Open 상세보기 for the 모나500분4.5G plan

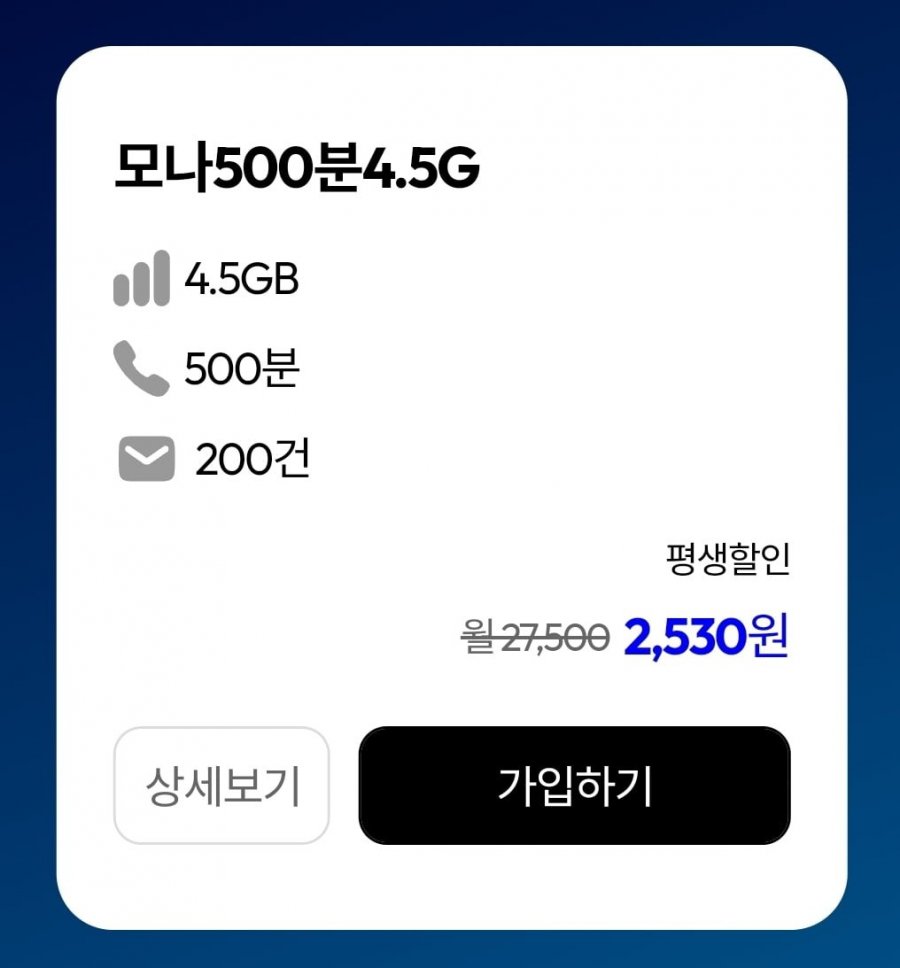click(222, 785)
